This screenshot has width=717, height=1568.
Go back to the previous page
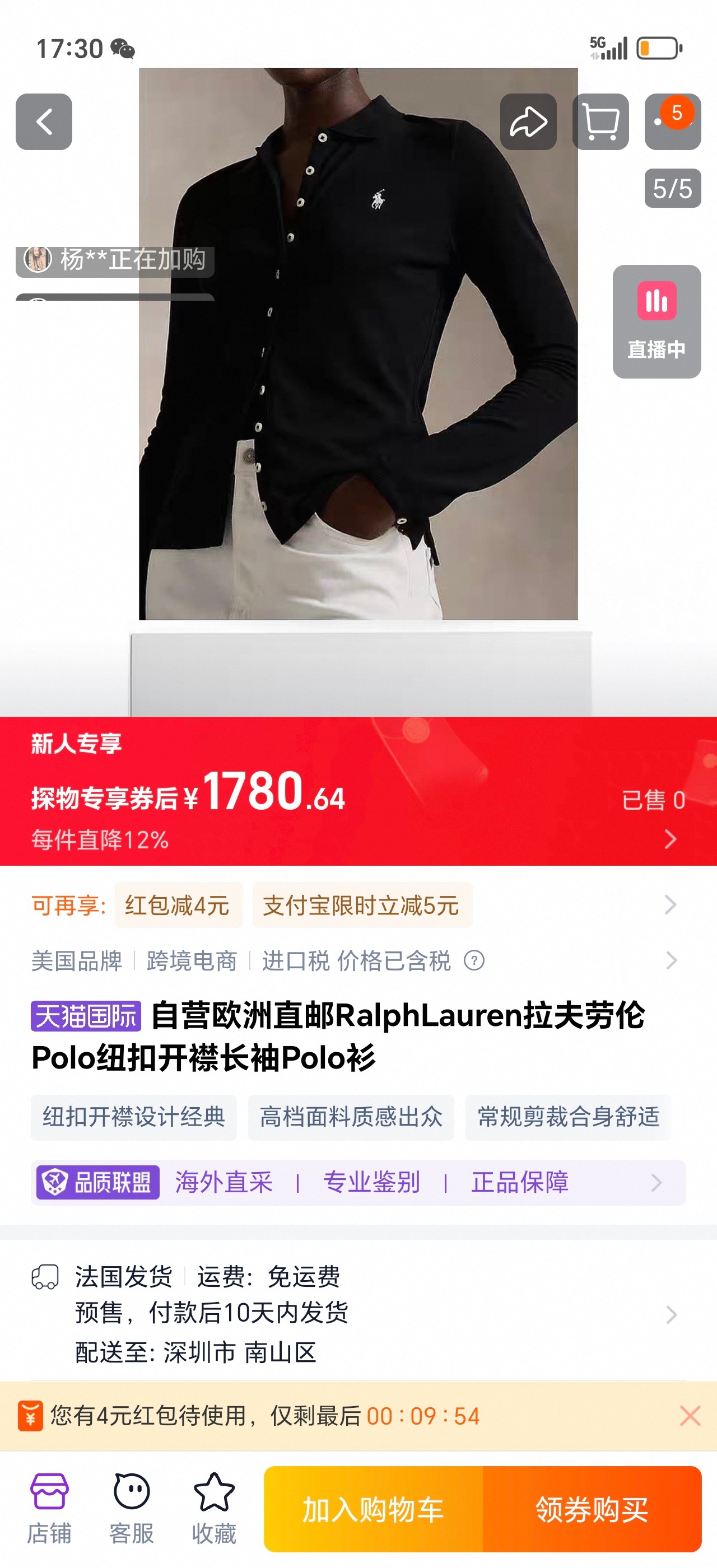[x=44, y=122]
